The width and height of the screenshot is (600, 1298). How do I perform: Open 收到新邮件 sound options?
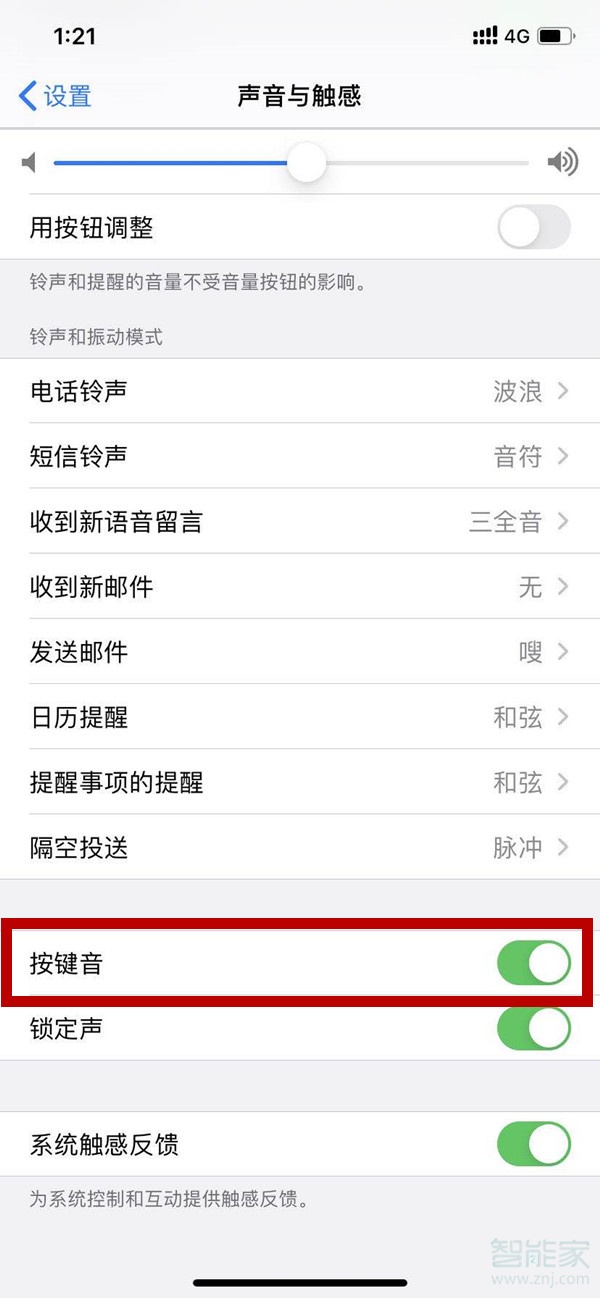pyautogui.click(x=300, y=587)
